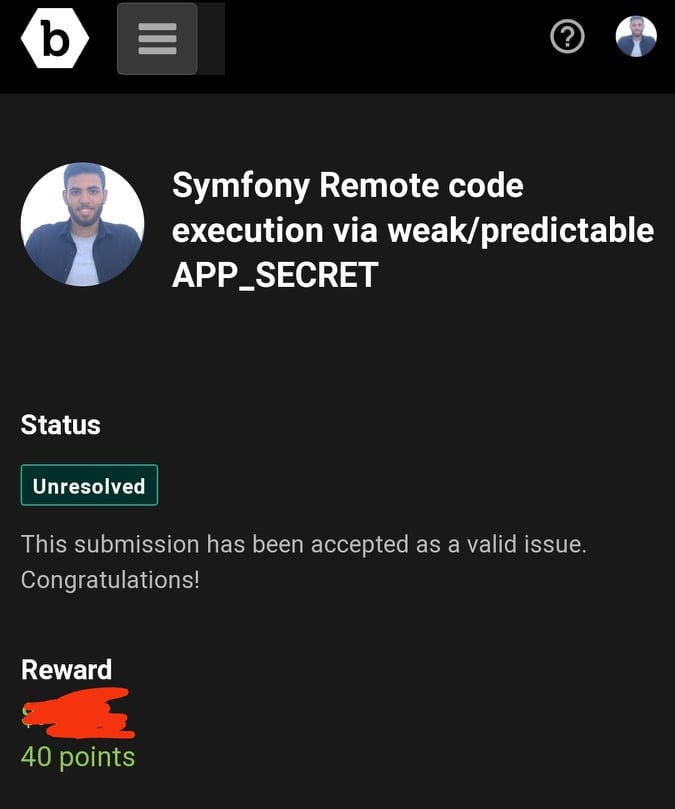Go to the Bugcrowd home logo
This screenshot has height=809, width=675.
[x=56, y=39]
